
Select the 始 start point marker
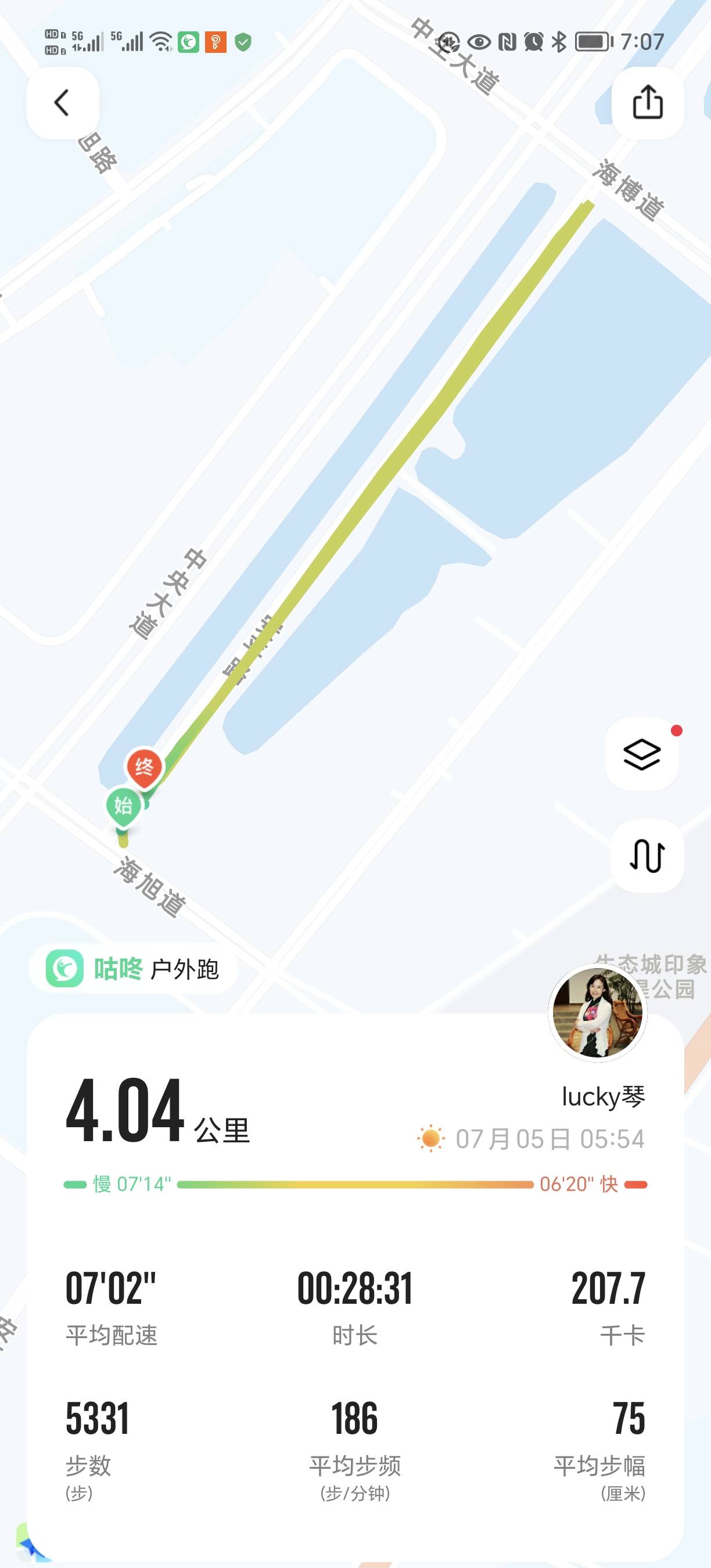pos(124,805)
